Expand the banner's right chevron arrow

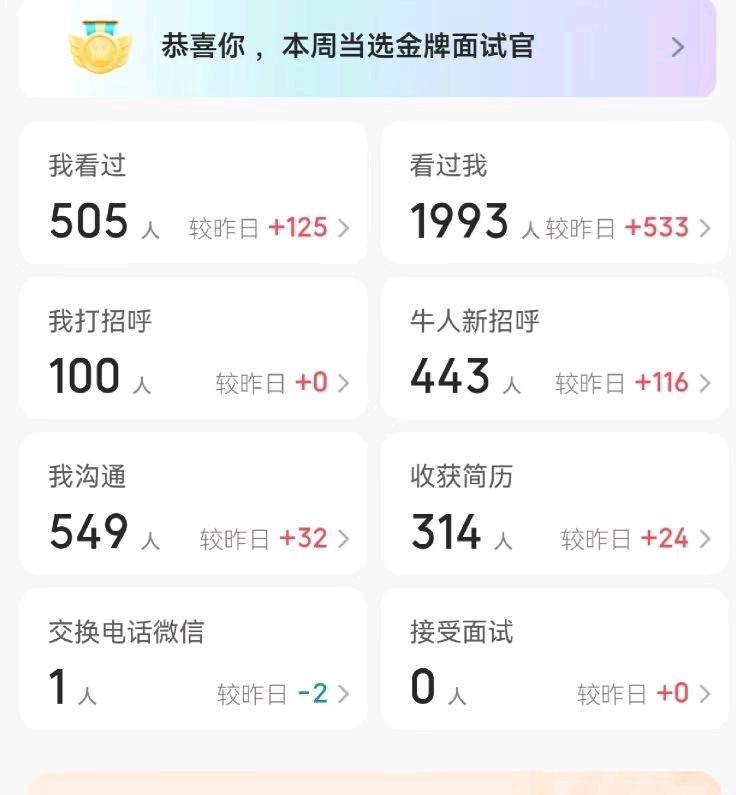tap(678, 46)
